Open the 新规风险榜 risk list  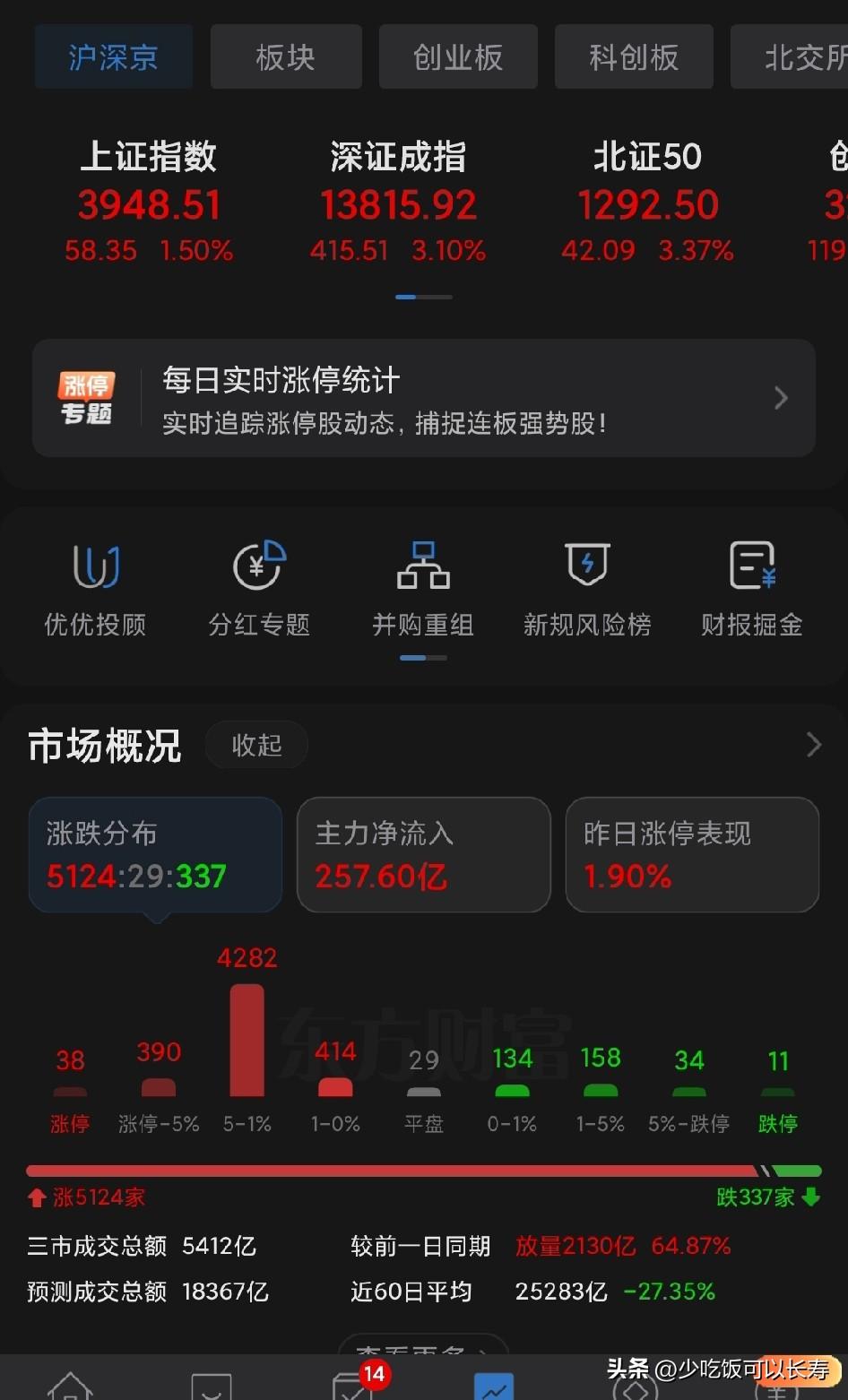586,587
